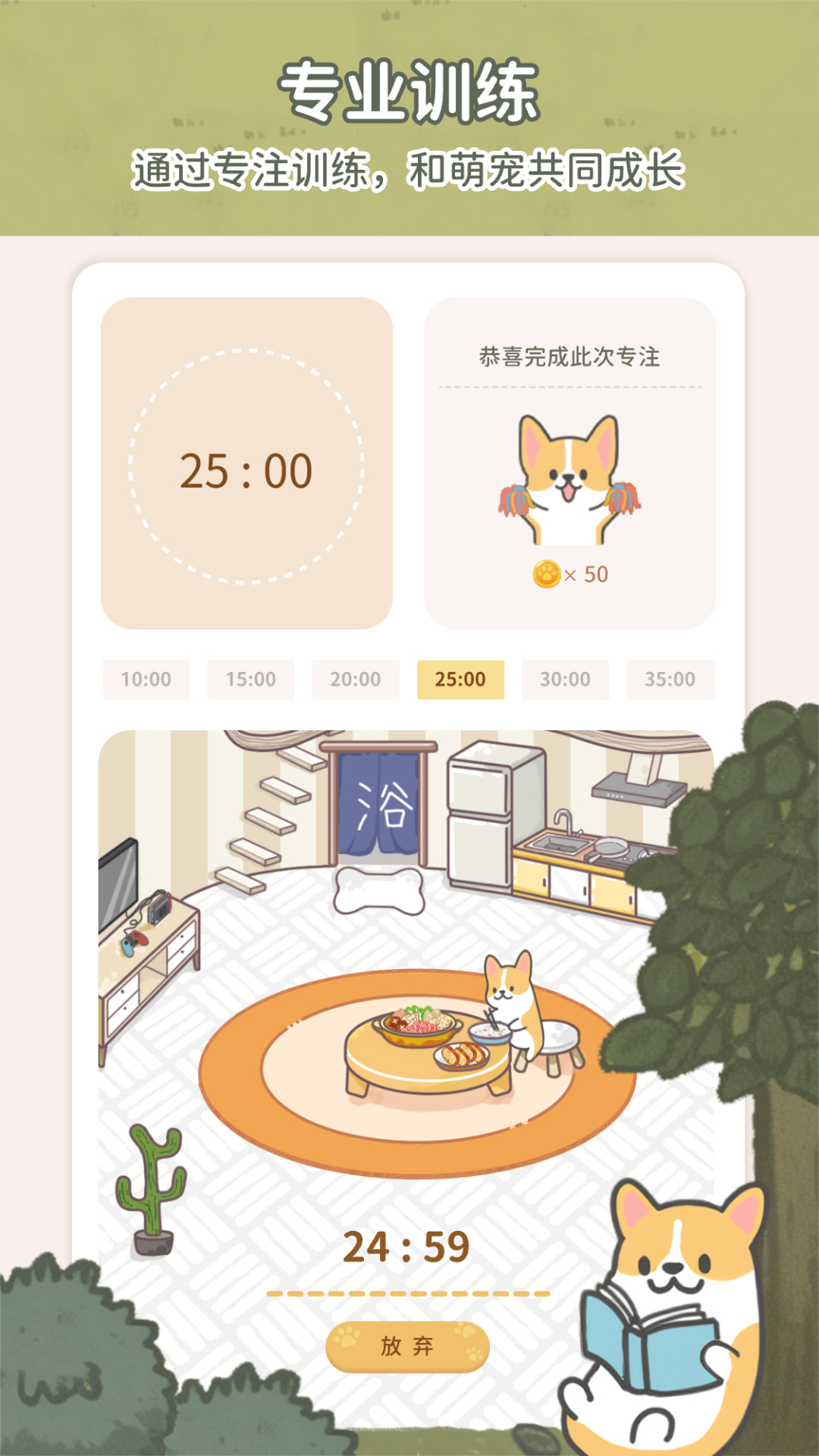Tap the gold coin reward icon

pos(548,574)
